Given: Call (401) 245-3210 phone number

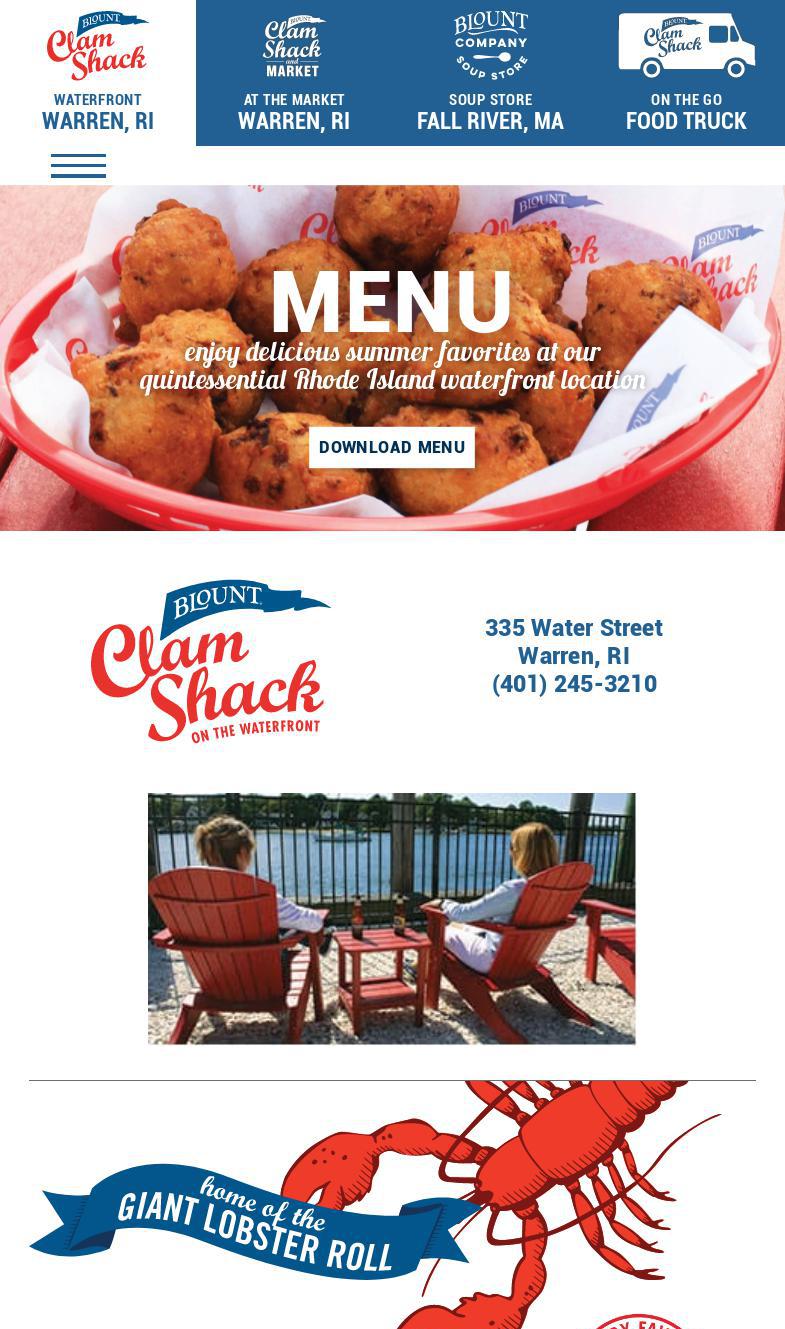Looking at the screenshot, I should (574, 684).
